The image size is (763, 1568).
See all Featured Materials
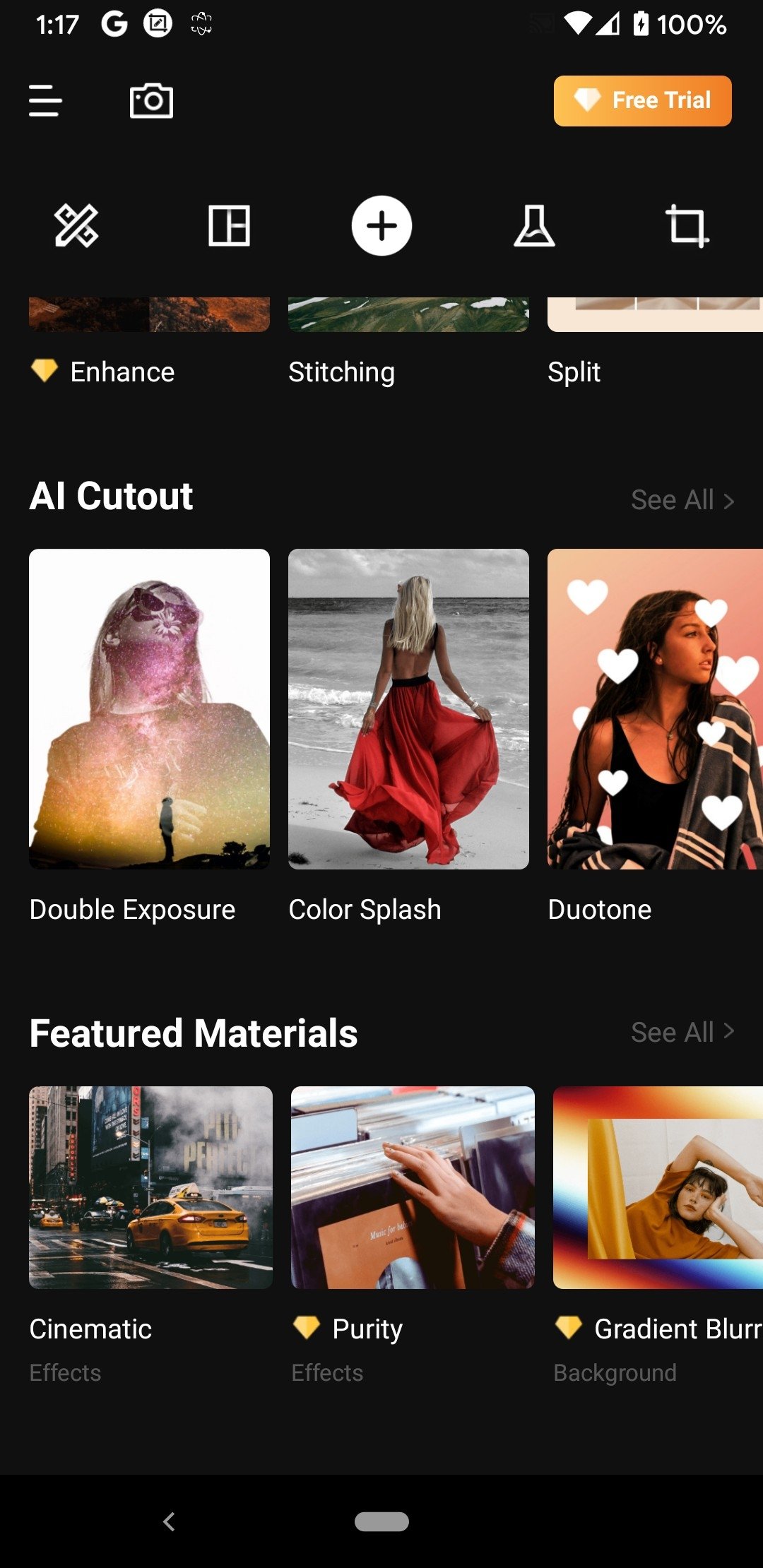(x=682, y=1033)
